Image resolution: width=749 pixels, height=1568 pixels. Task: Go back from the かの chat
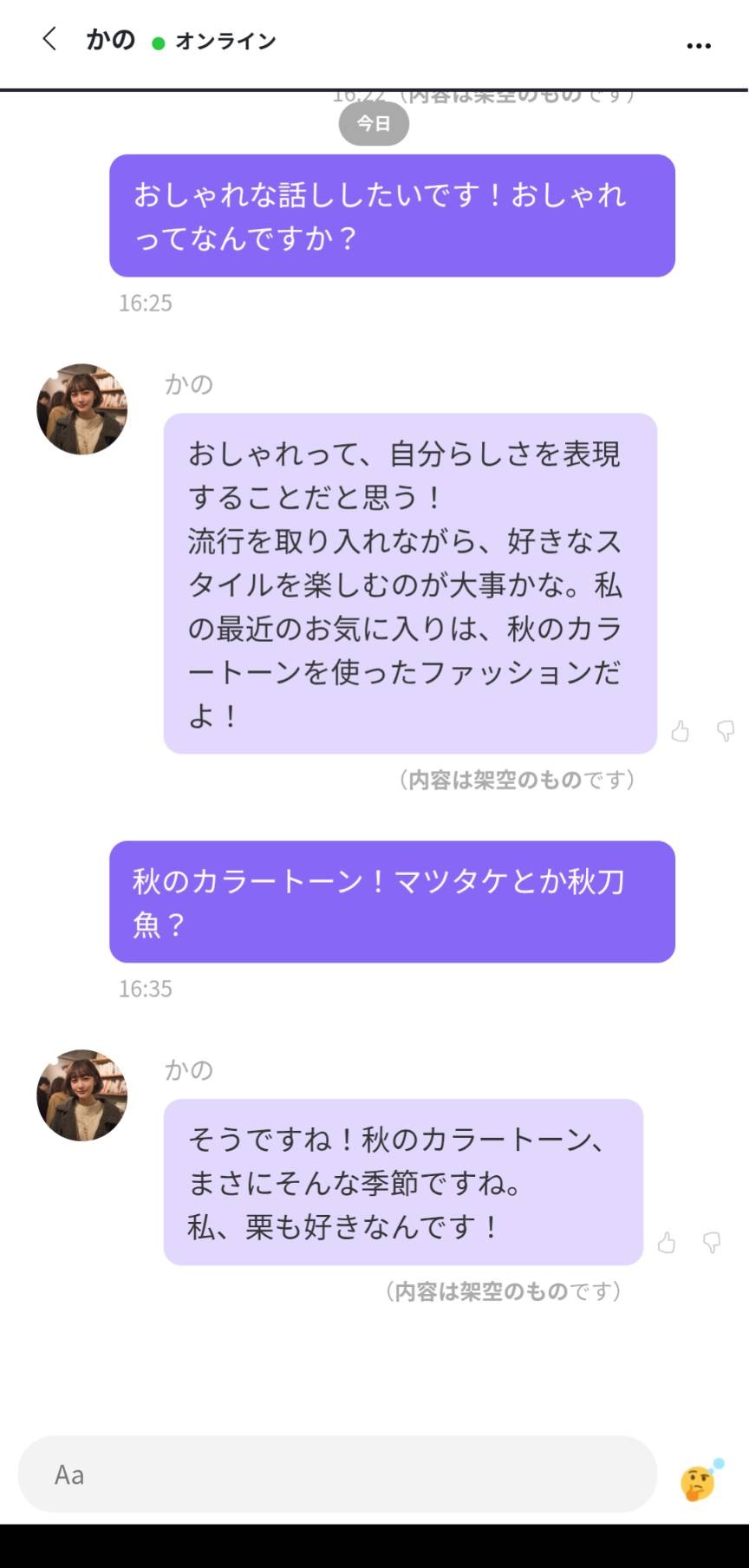tap(49, 39)
